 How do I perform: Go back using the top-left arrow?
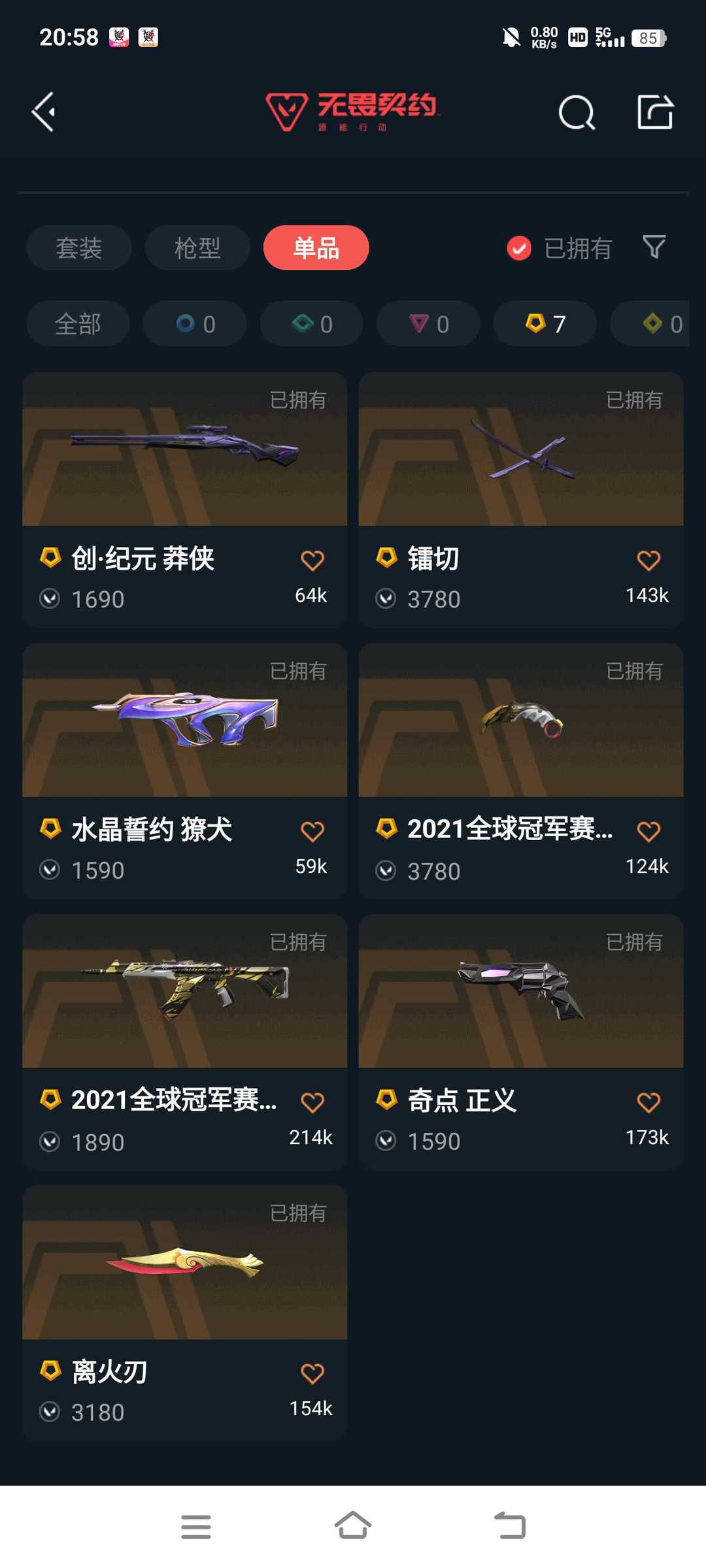[x=44, y=112]
